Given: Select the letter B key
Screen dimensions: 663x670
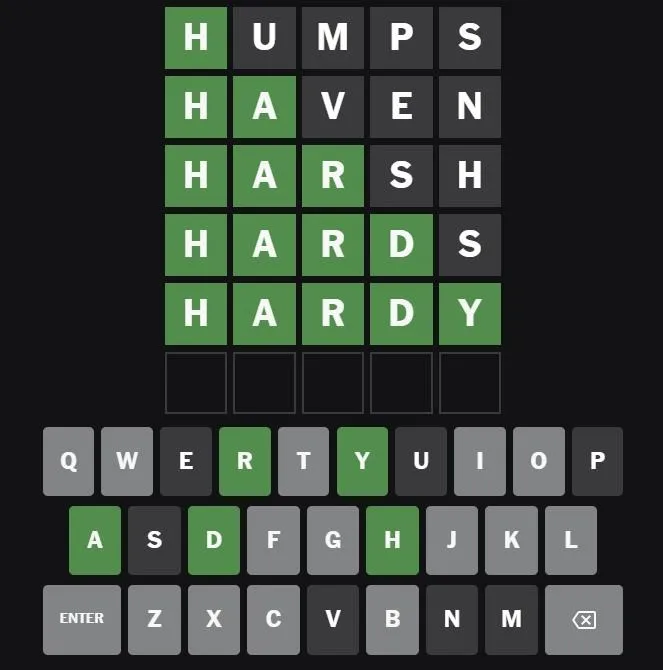Looking at the screenshot, I should pos(392,619).
